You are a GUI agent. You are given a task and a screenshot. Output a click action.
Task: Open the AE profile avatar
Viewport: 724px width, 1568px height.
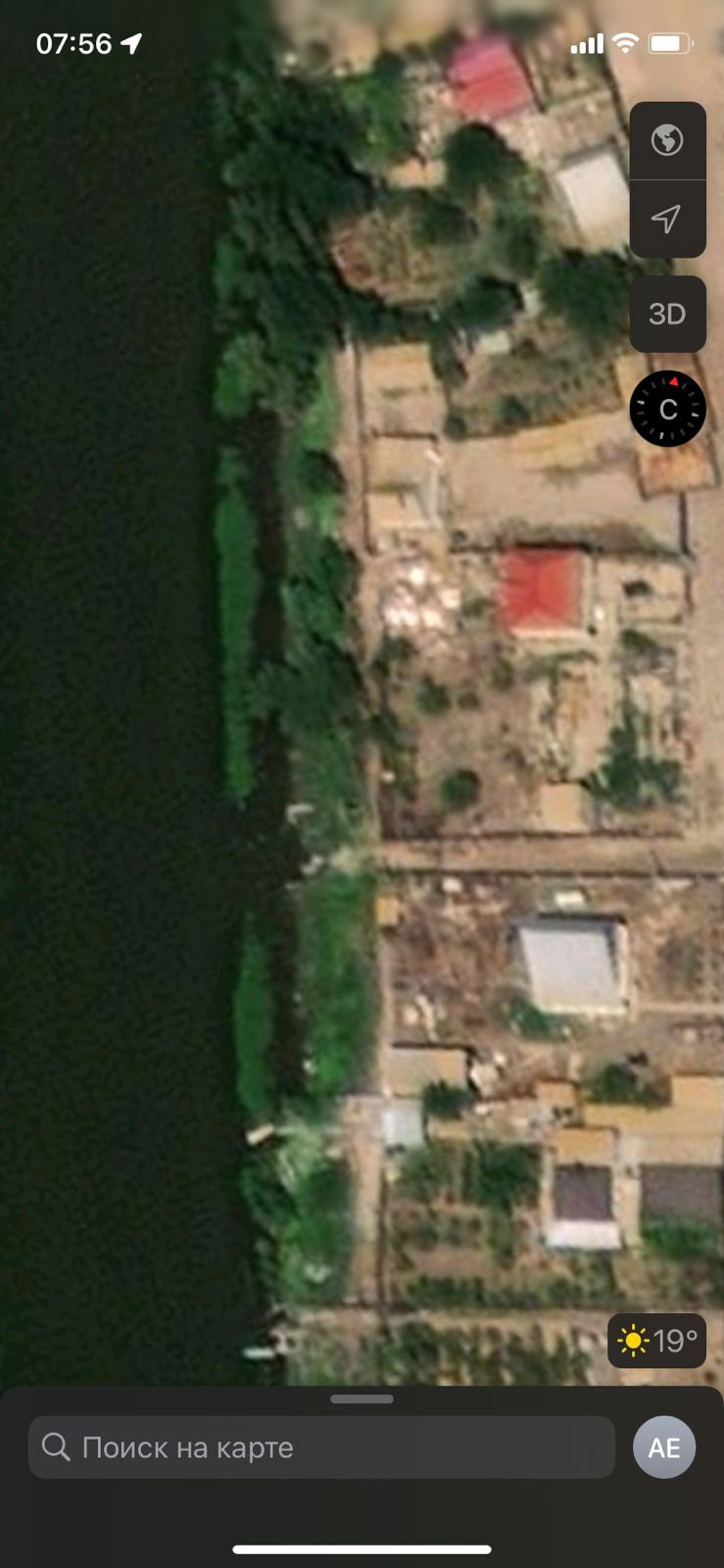pos(664,1447)
